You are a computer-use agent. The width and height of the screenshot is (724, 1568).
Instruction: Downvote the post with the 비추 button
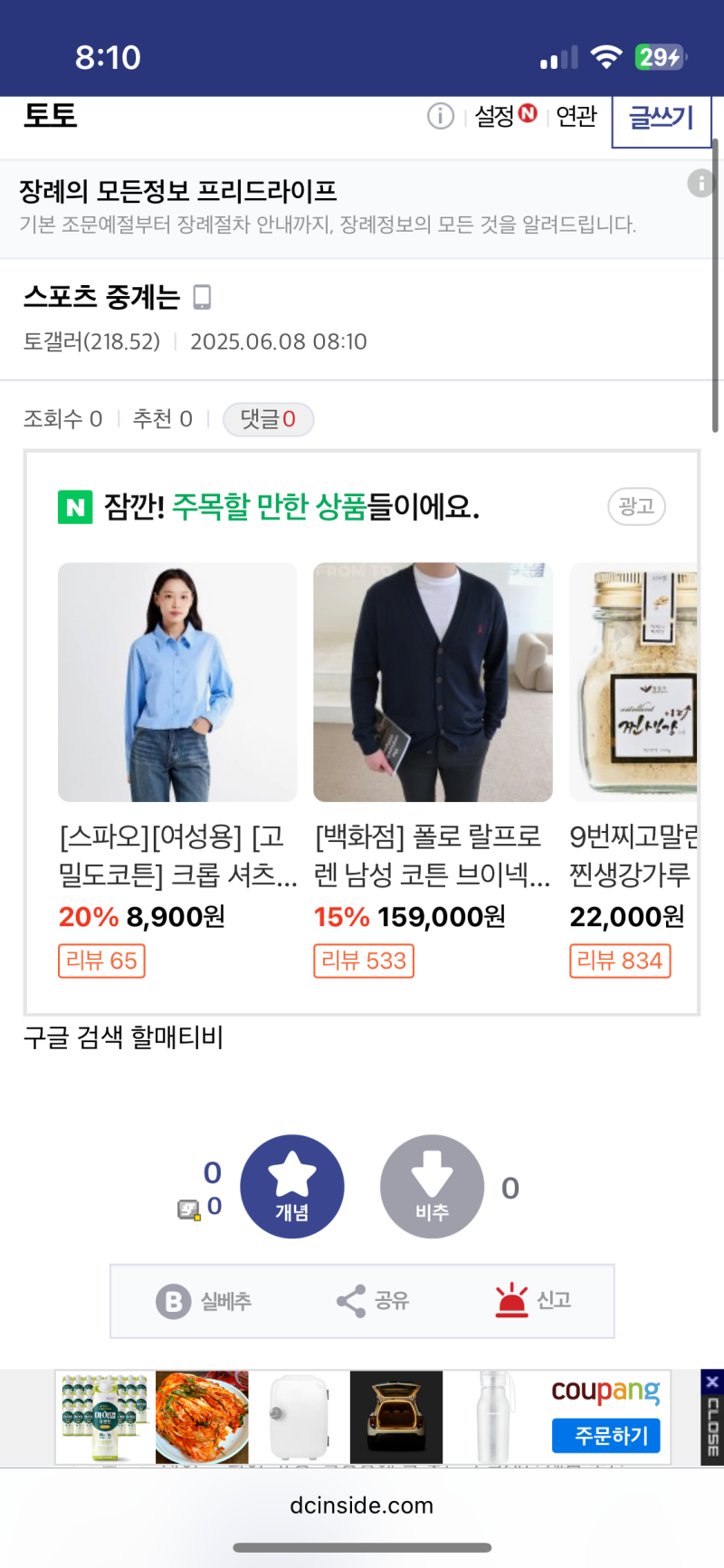point(432,1186)
